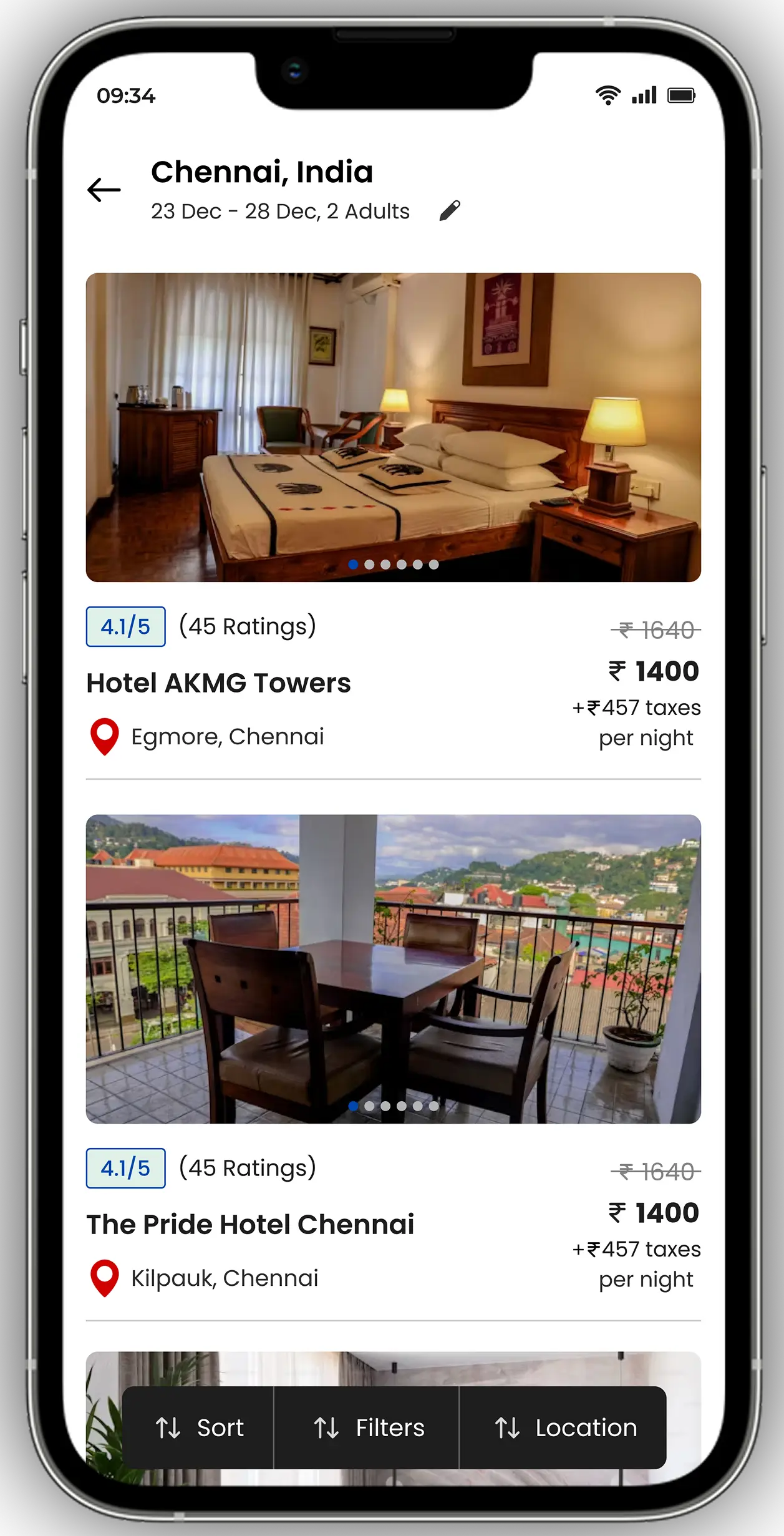Screen dimensions: 784x1536
Task: Go back using the arrow icon
Action: tap(104, 190)
